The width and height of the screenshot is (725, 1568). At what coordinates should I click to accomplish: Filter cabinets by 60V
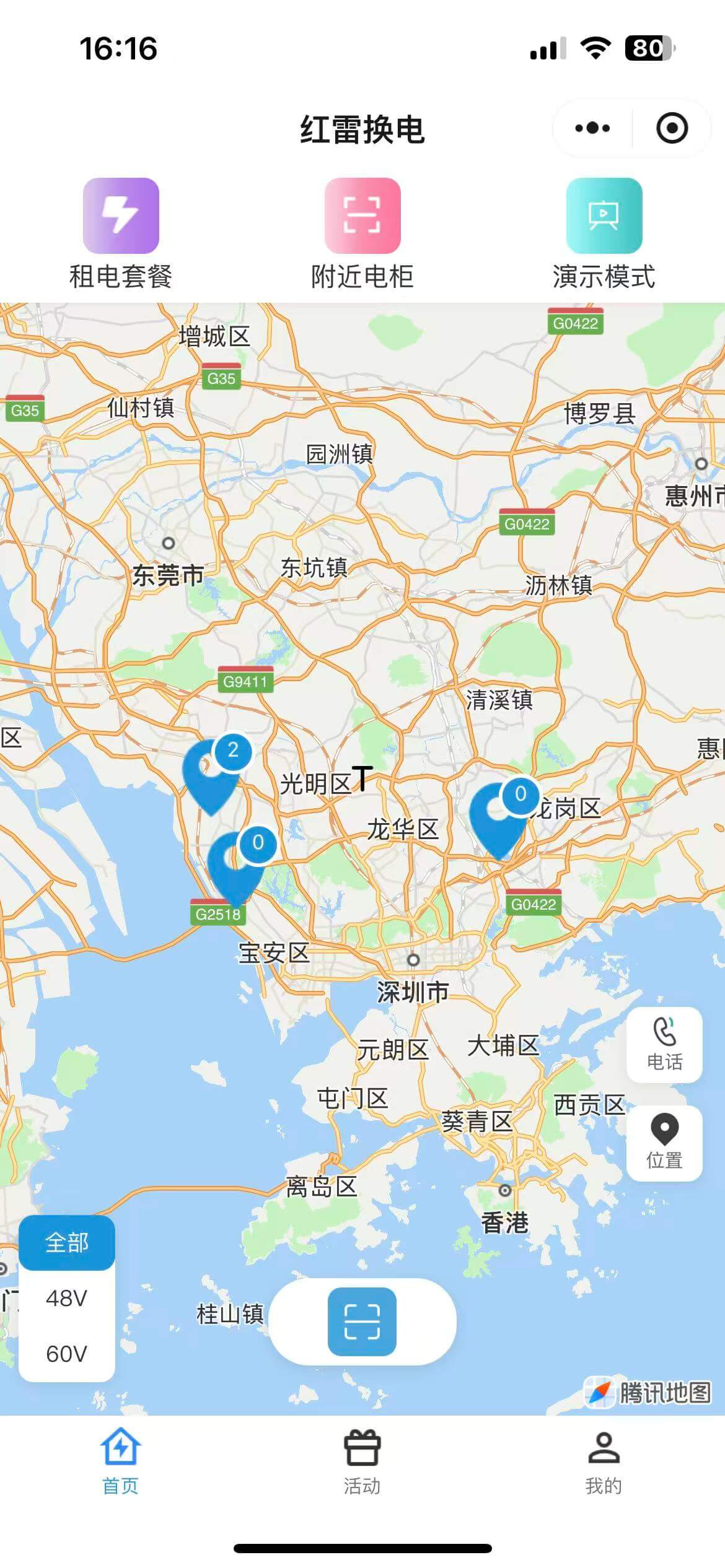click(x=67, y=1354)
